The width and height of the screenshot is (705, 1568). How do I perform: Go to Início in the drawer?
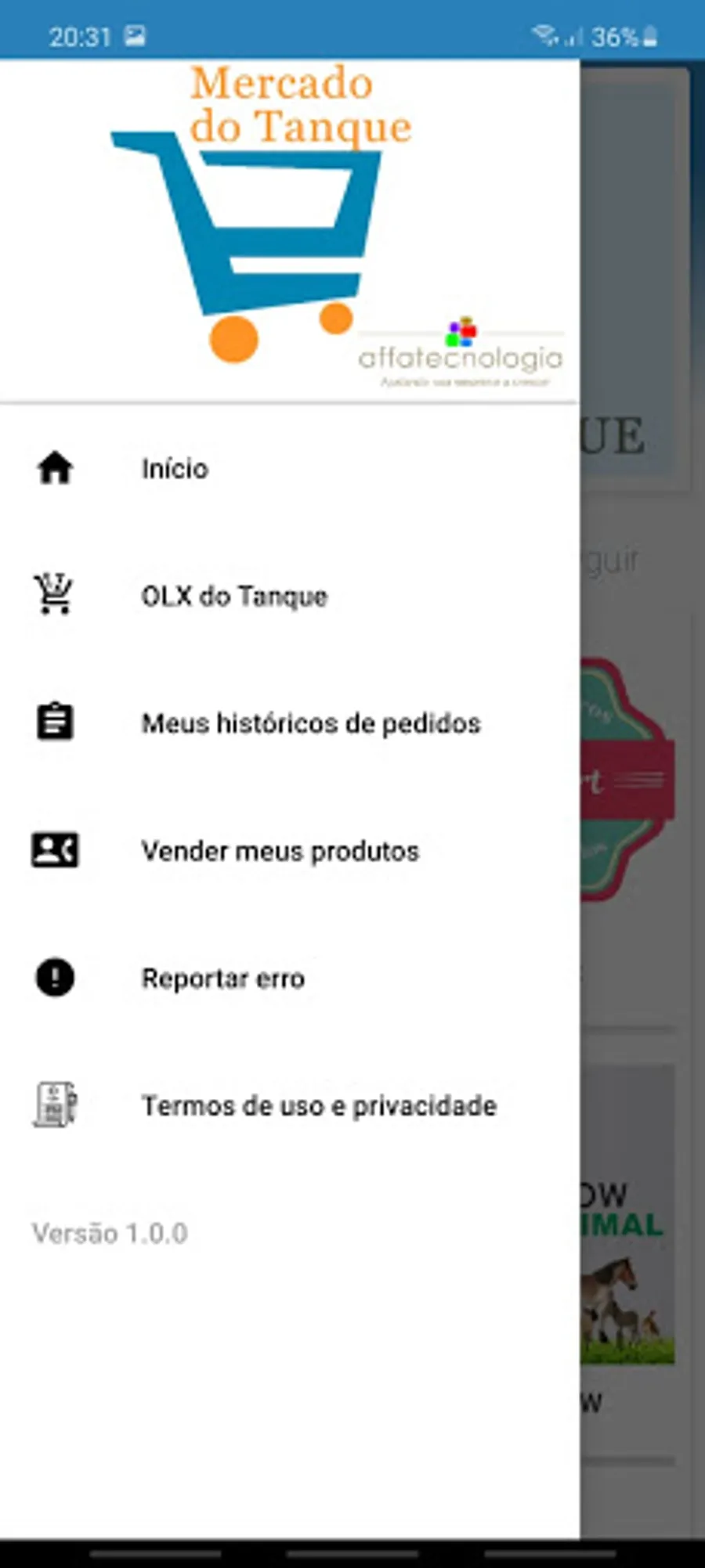(175, 469)
